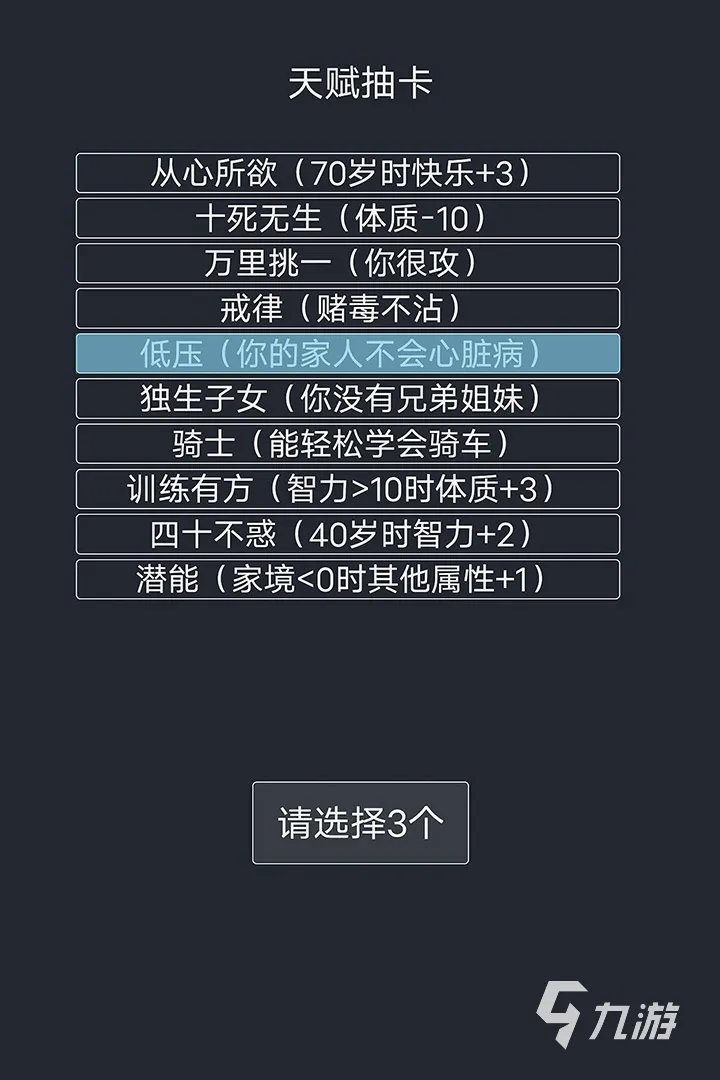Select the card with 智力>10时体质+3 effect
Image resolution: width=720 pixels, height=1080 pixels.
click(351, 488)
